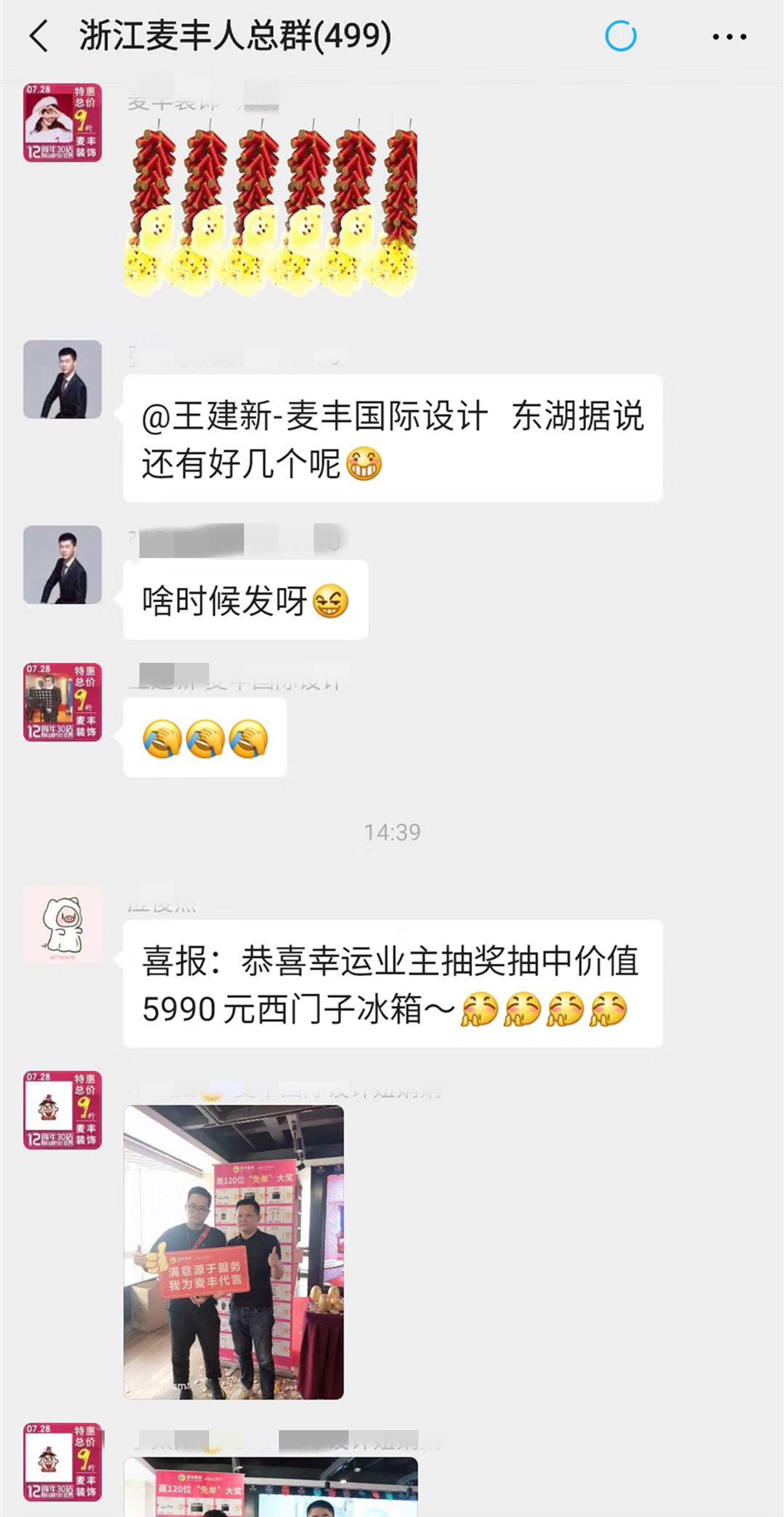The image size is (784, 1517).
Task: Open the partially visible photo at bottom
Action: pyautogui.click(x=270, y=1486)
